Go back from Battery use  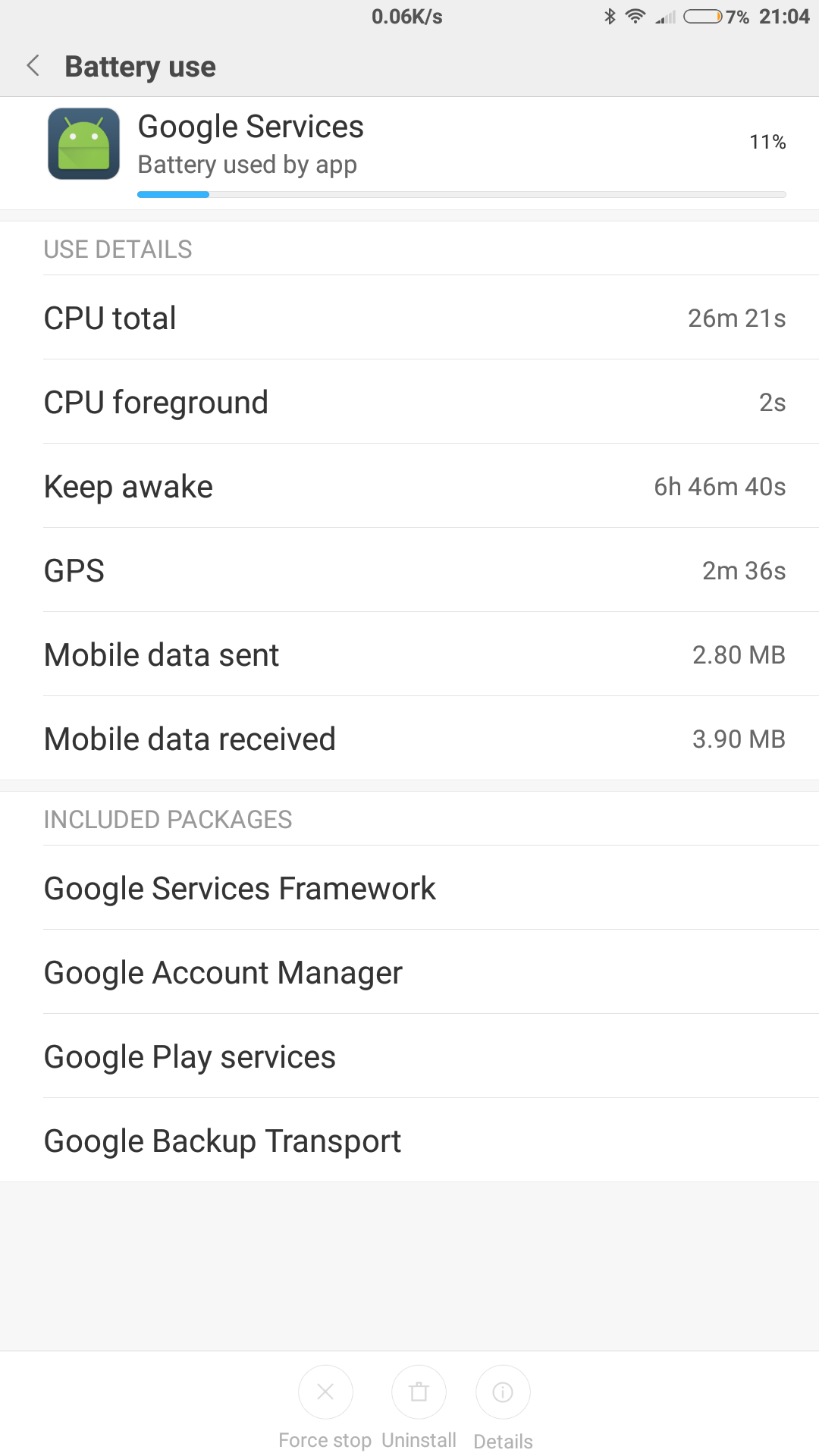33,66
